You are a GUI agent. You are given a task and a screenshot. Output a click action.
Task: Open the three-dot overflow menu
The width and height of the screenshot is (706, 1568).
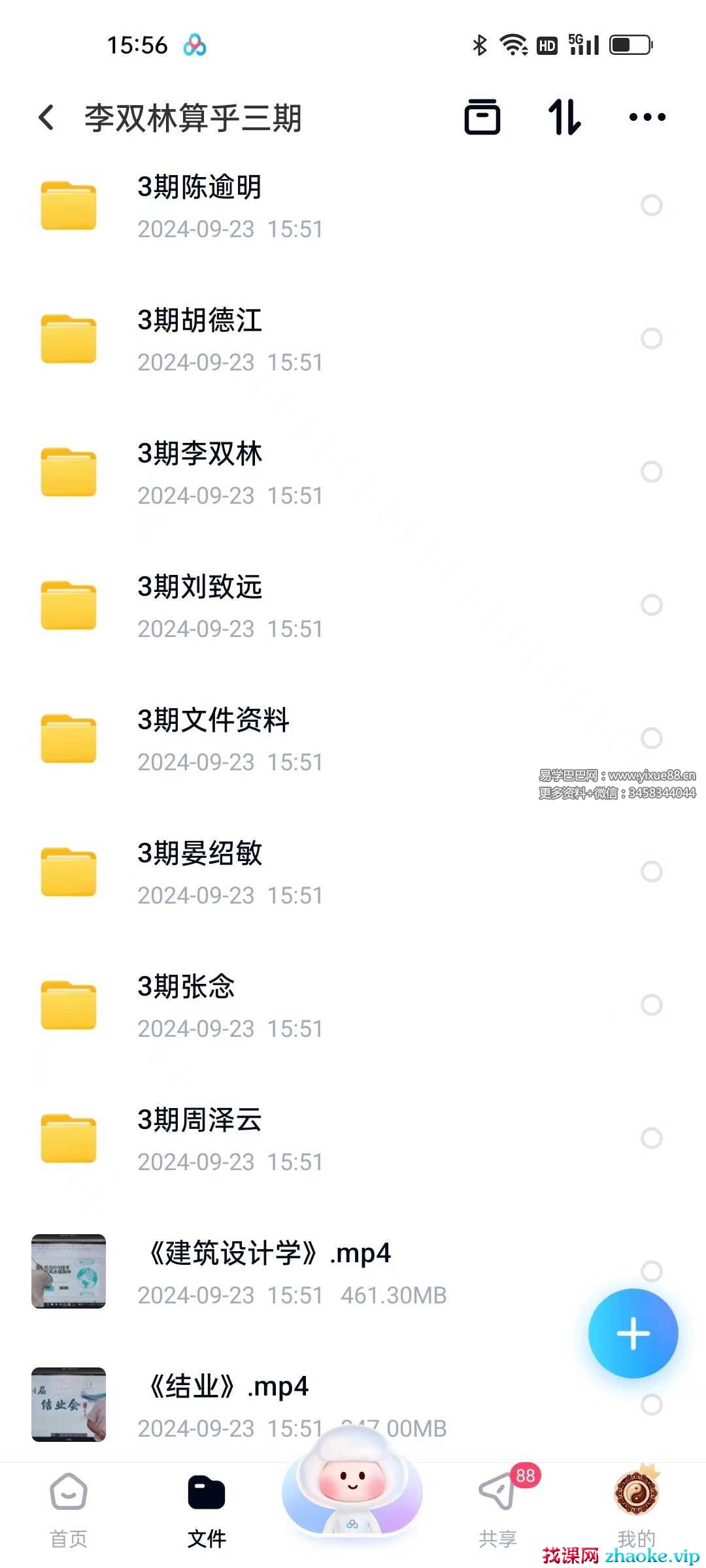pos(647,118)
